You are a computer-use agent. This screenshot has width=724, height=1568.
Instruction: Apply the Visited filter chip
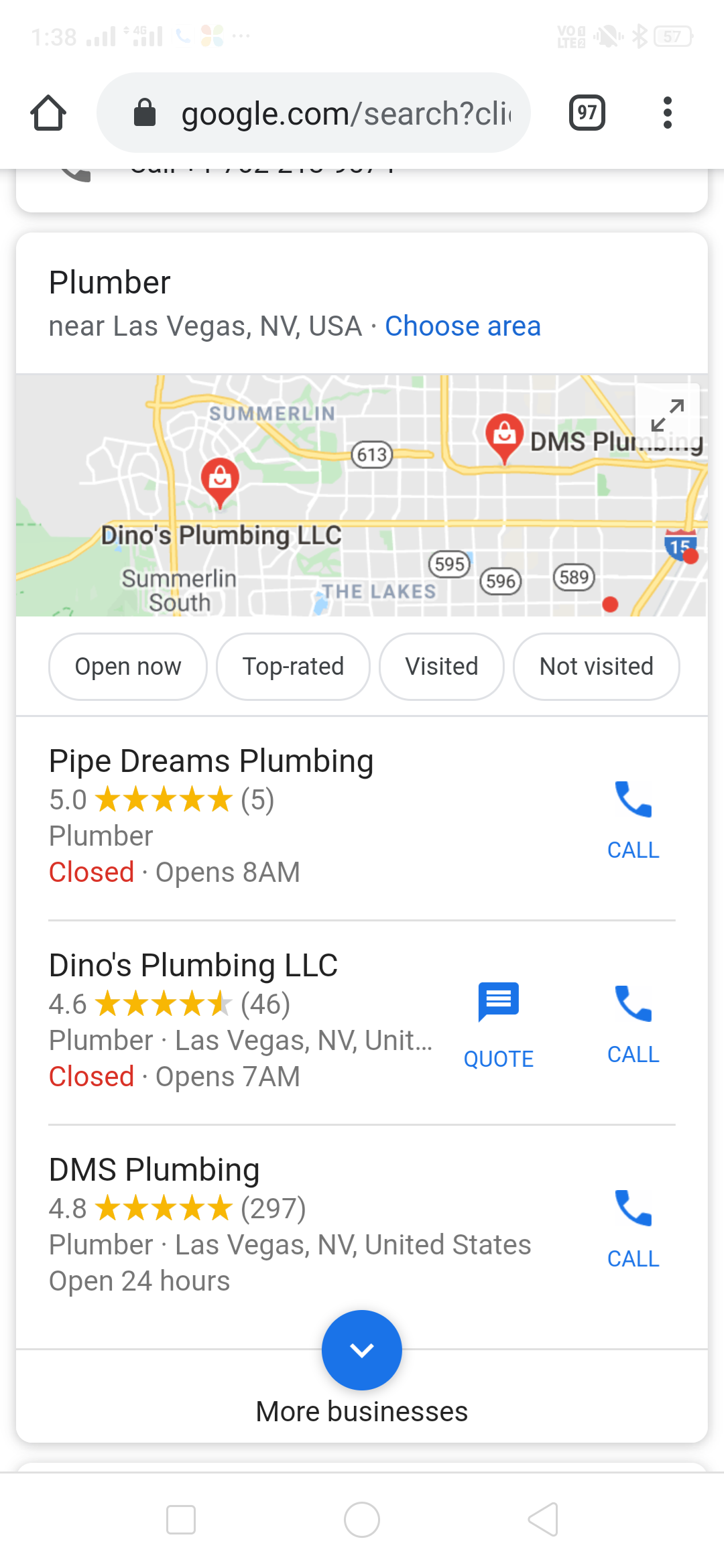[x=442, y=667]
